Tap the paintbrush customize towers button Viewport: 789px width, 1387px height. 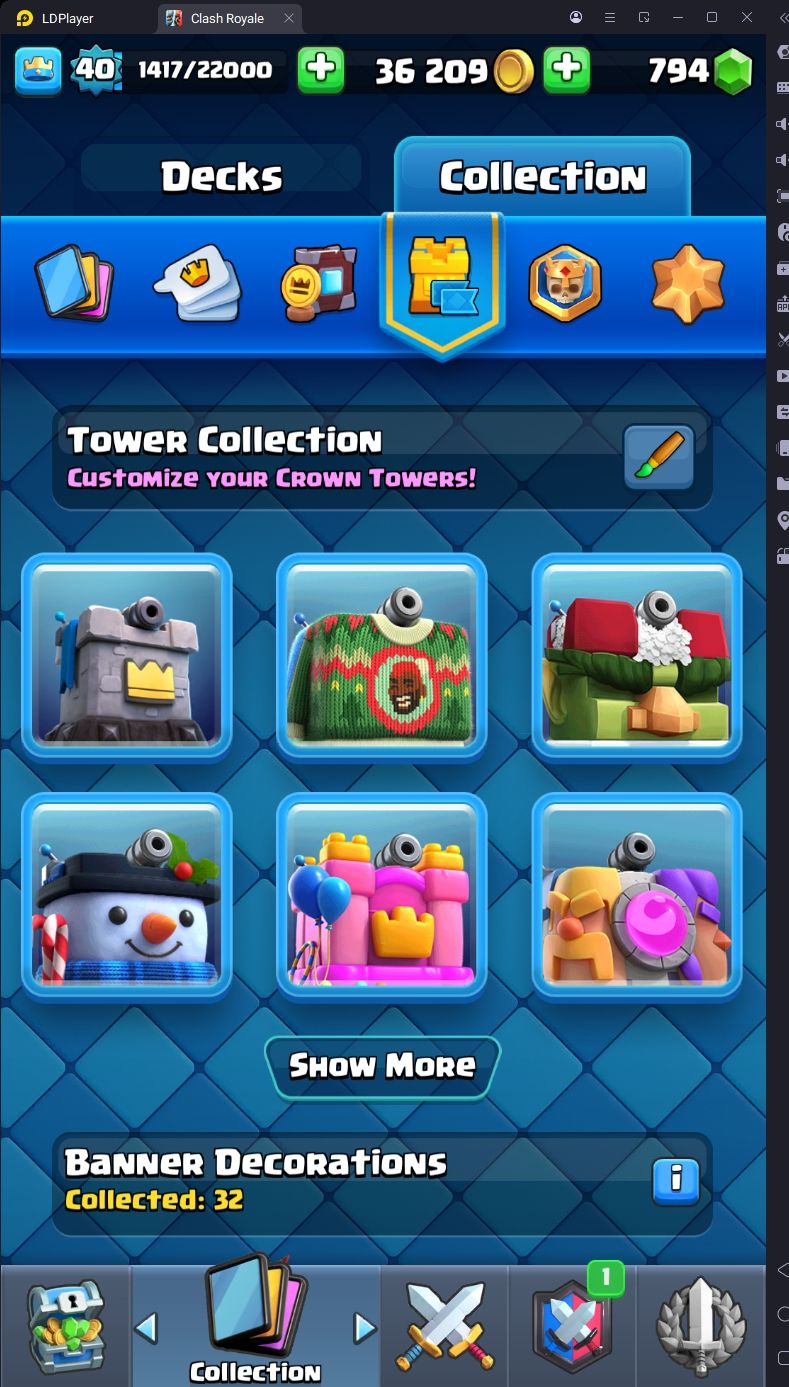coord(658,457)
